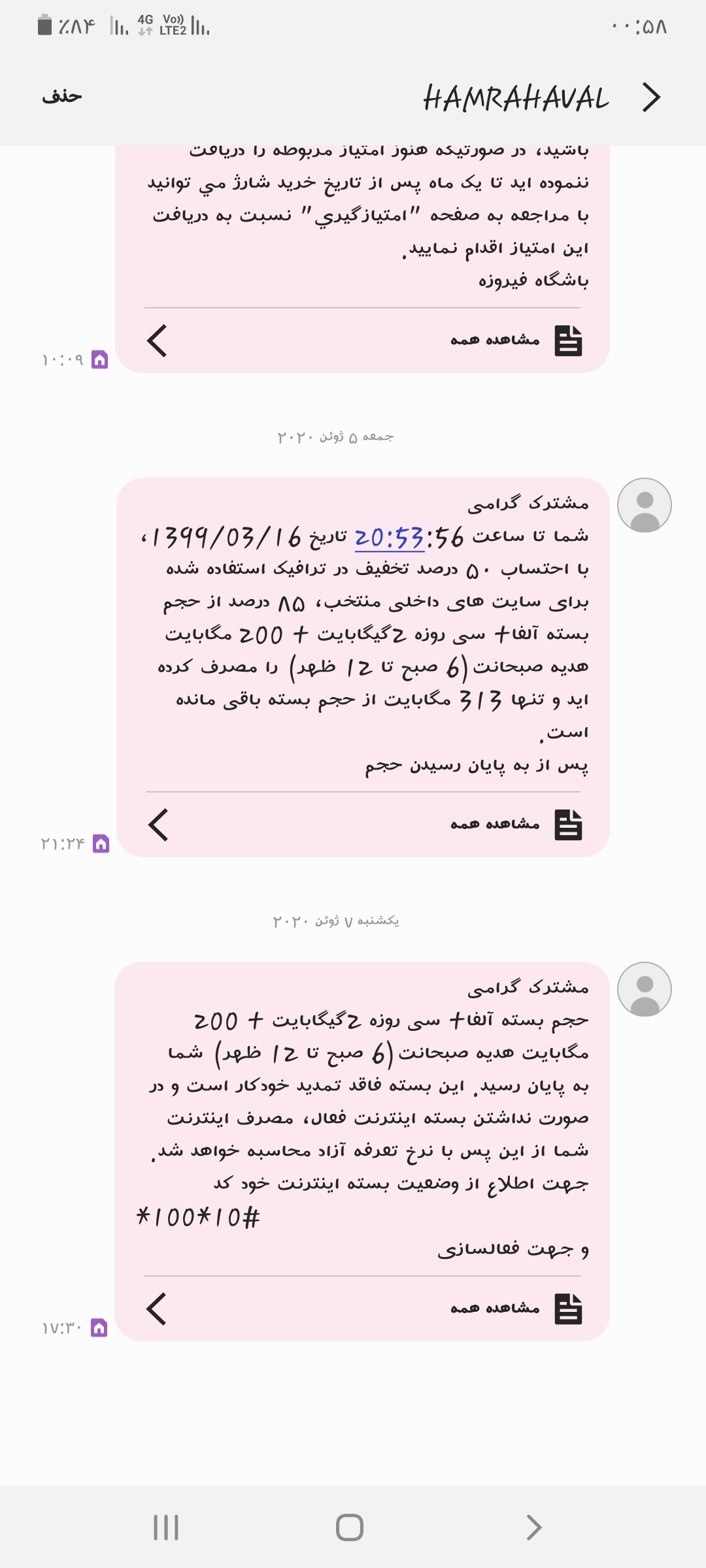This screenshot has width=706, height=1568.
Task: Go to the home screen
Action: pyautogui.click(x=350, y=1527)
